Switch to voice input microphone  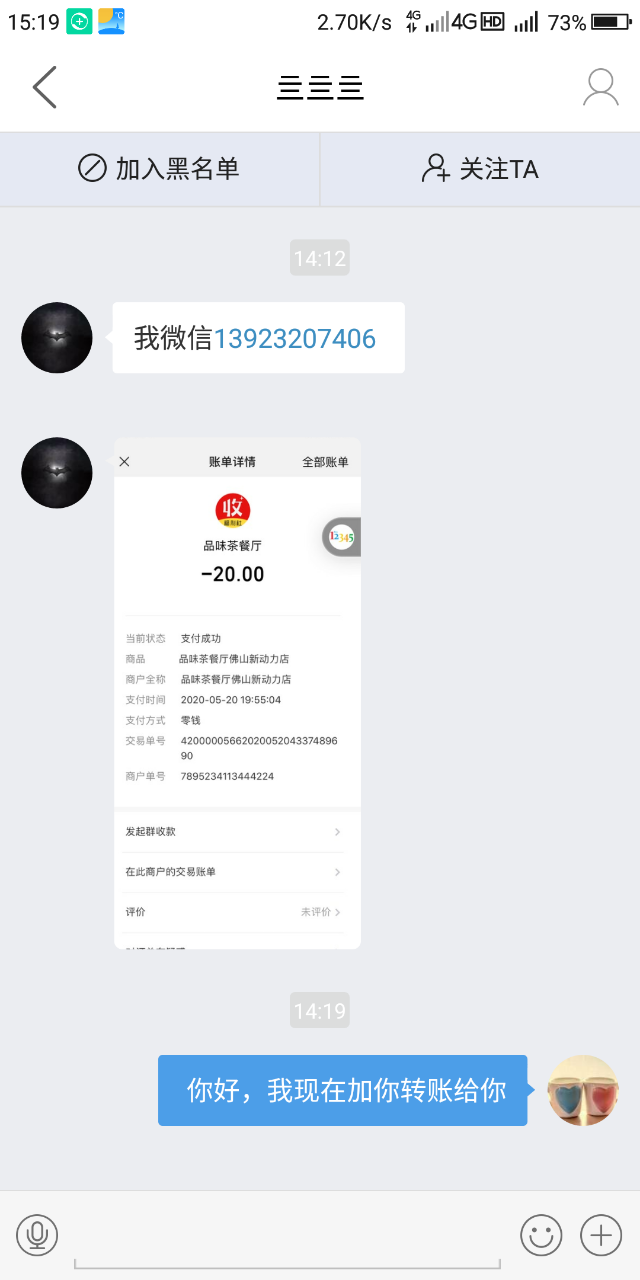click(x=37, y=1235)
